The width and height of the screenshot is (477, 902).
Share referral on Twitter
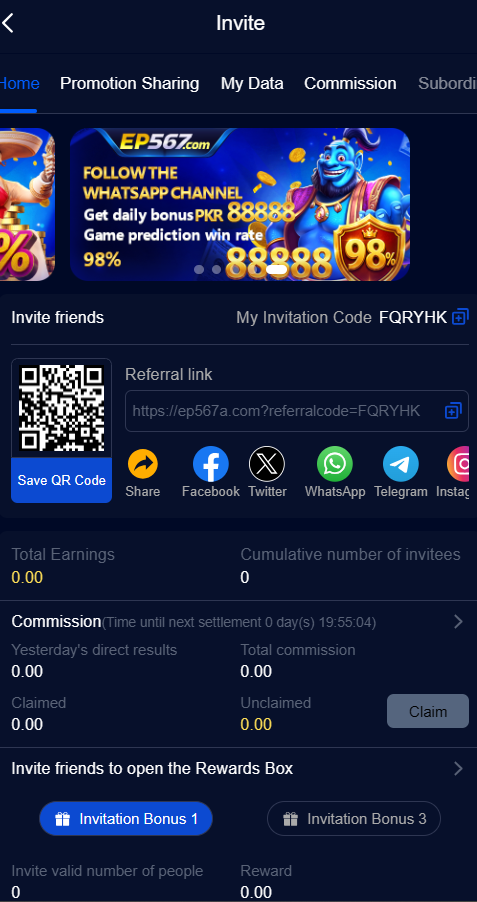267,464
